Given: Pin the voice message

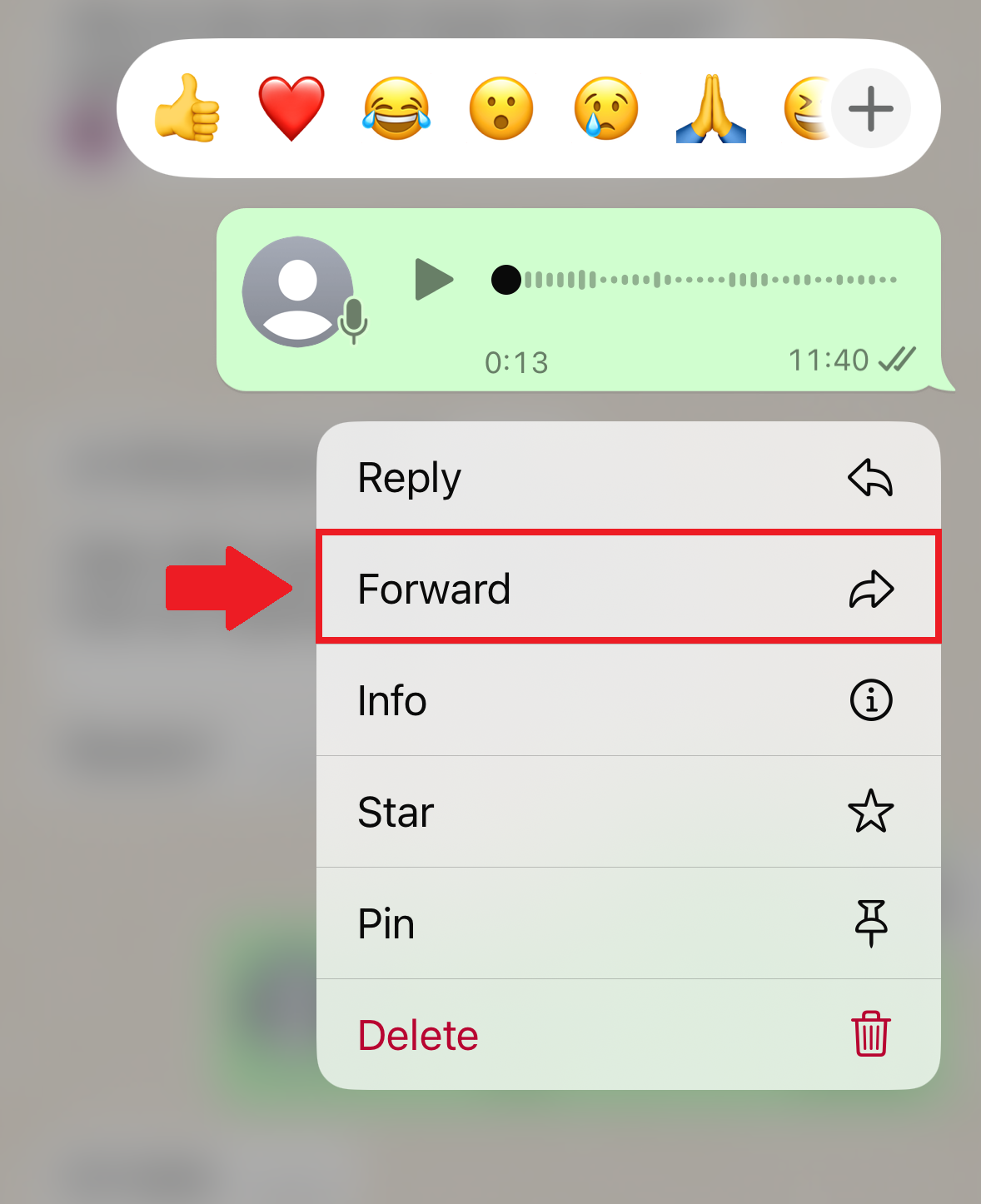Looking at the screenshot, I should 628,923.
